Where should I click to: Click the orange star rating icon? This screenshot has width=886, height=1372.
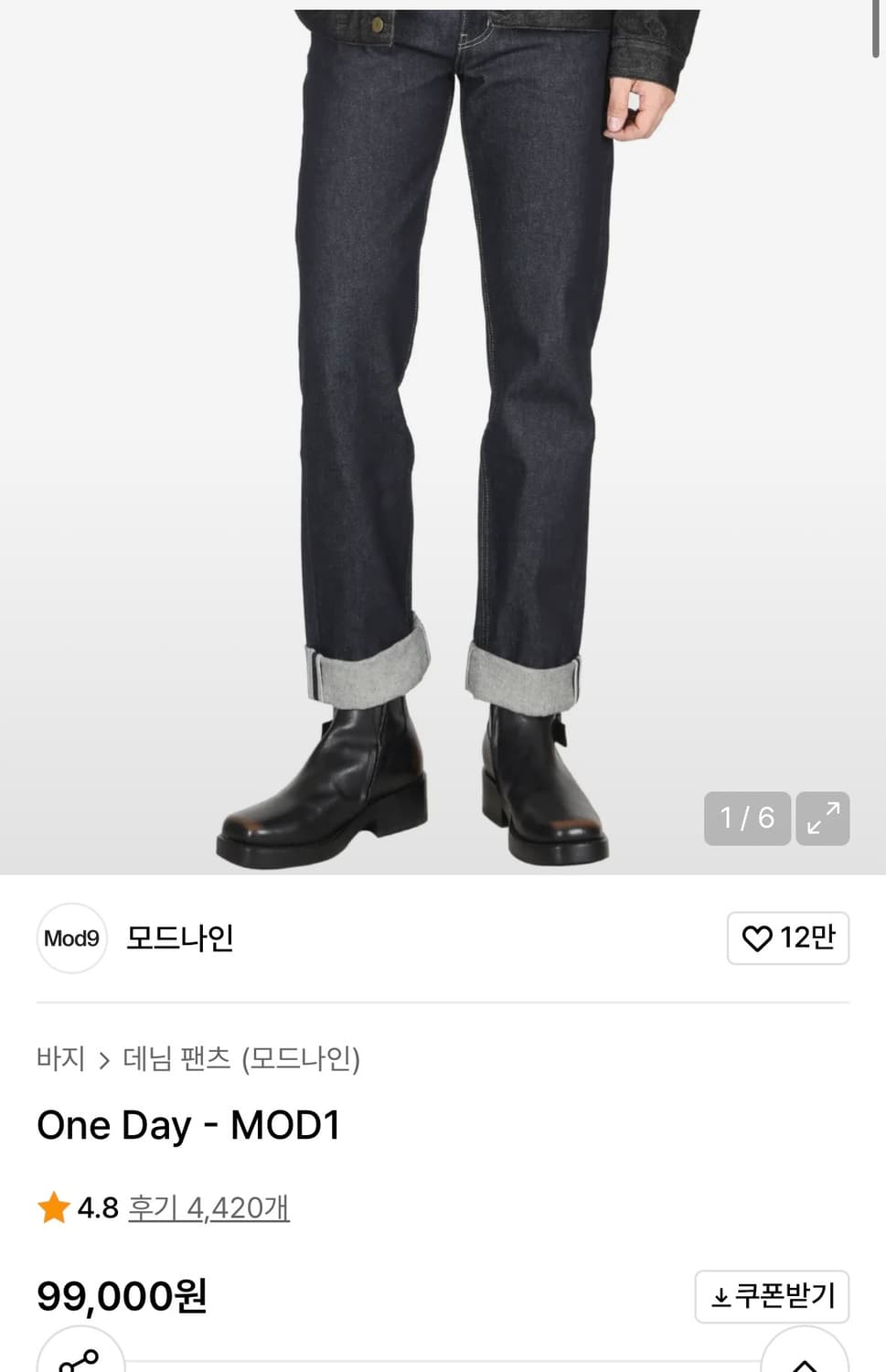point(54,1206)
